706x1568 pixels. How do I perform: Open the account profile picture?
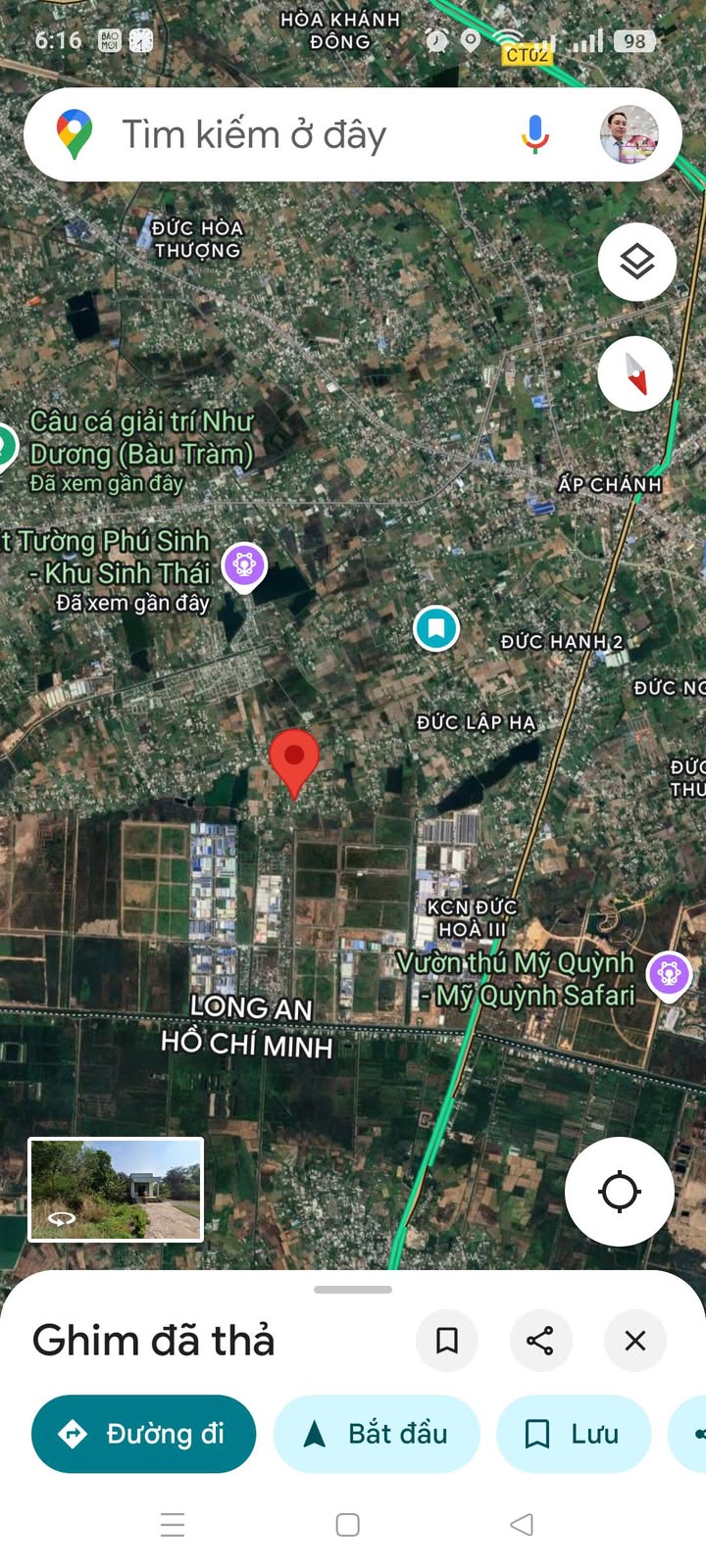629,135
